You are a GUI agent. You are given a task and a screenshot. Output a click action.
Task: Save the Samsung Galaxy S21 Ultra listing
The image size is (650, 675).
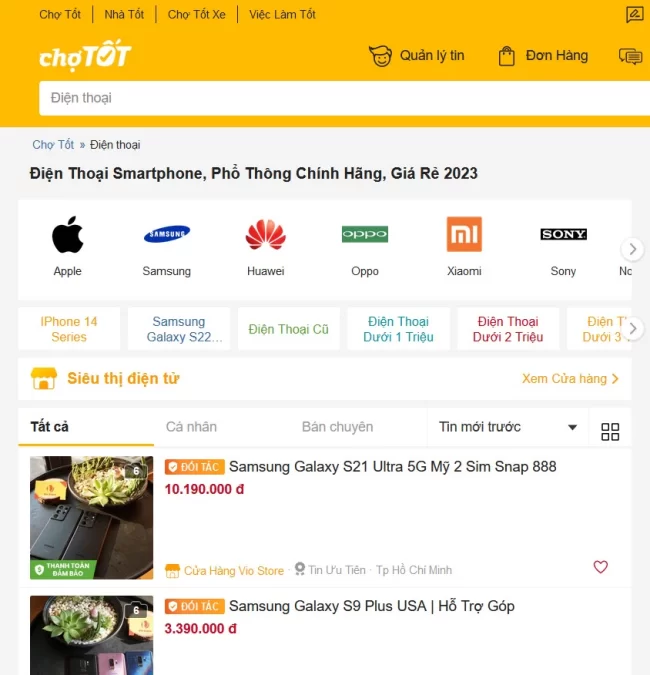[x=601, y=567]
